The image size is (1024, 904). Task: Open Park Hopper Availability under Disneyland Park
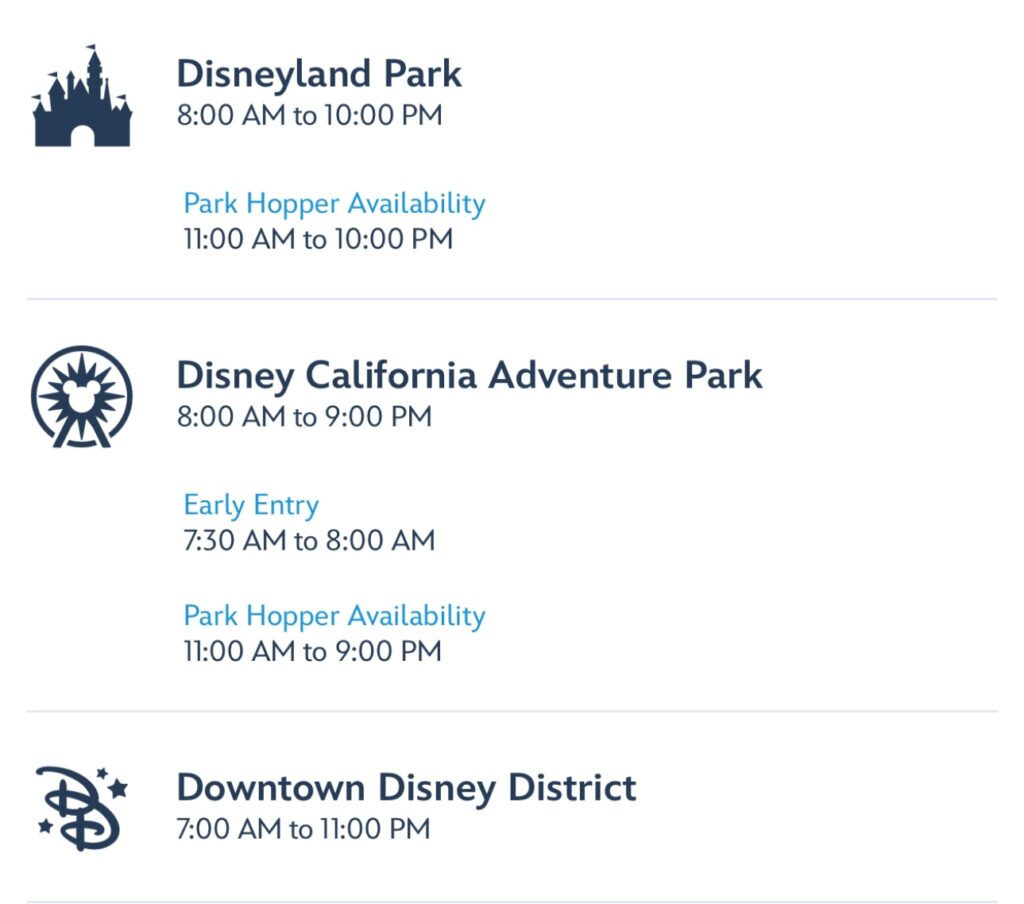tap(334, 204)
